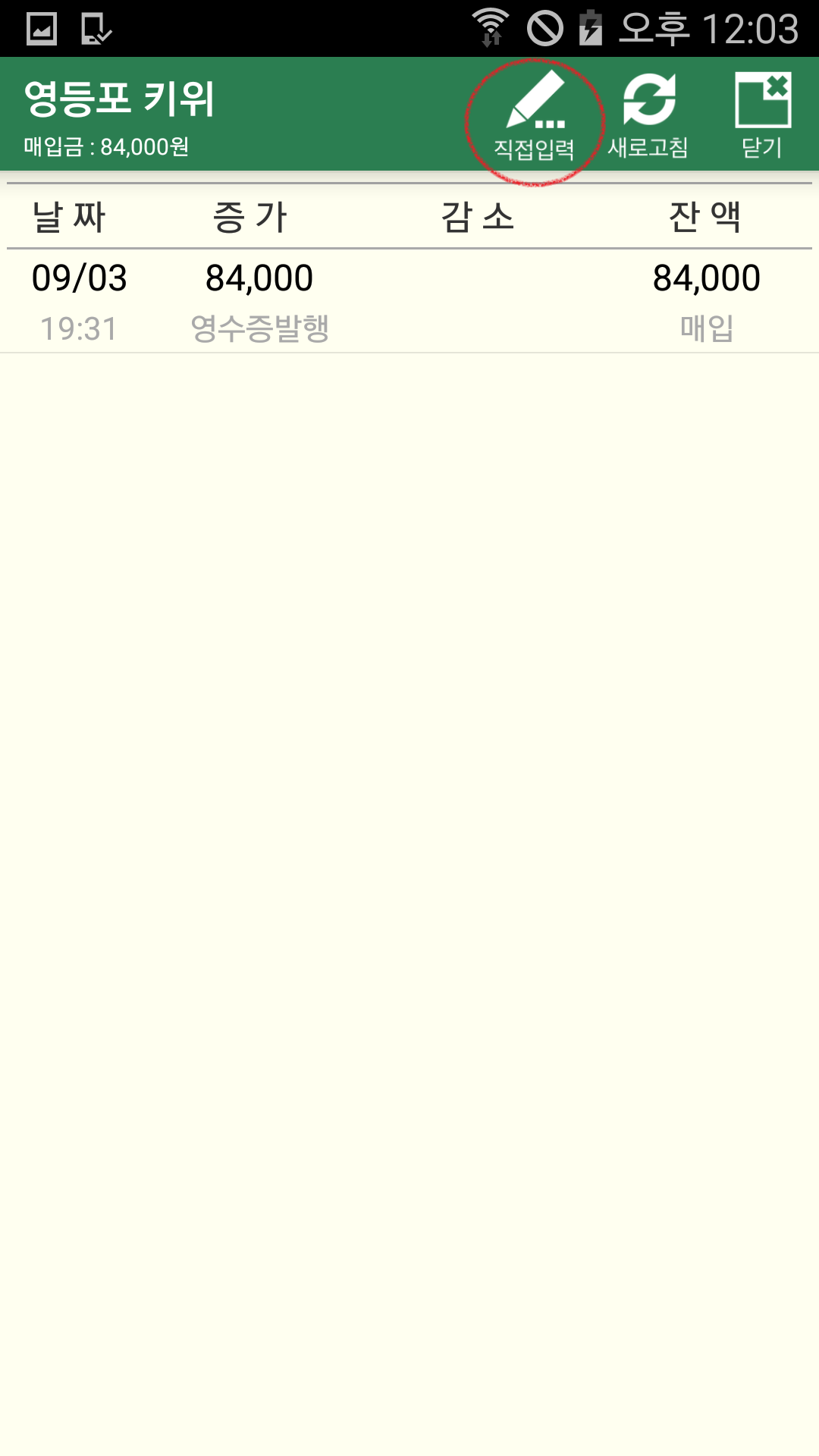
Task: Tap the second notification icon in status bar
Action: pyautogui.click(x=95, y=27)
